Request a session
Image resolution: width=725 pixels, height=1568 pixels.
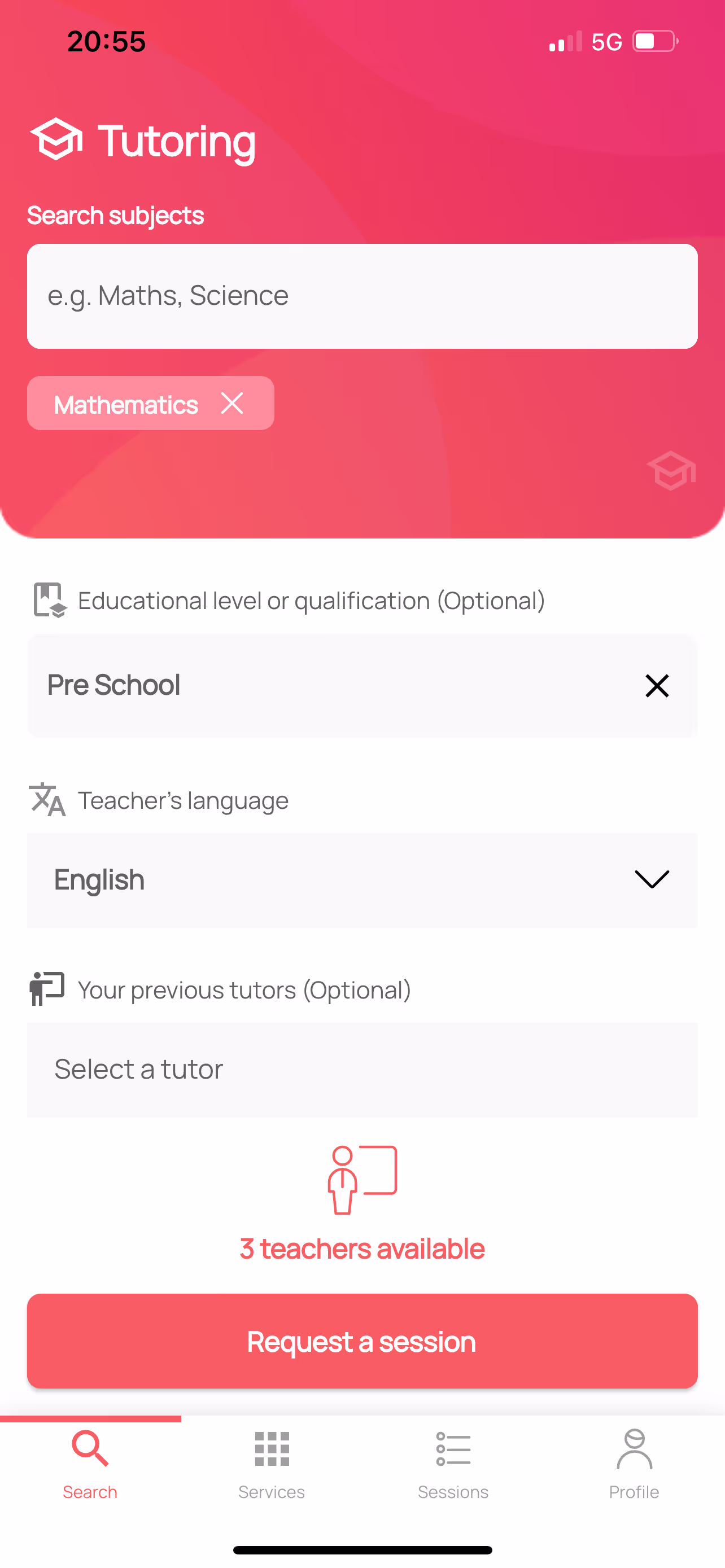click(x=362, y=1341)
